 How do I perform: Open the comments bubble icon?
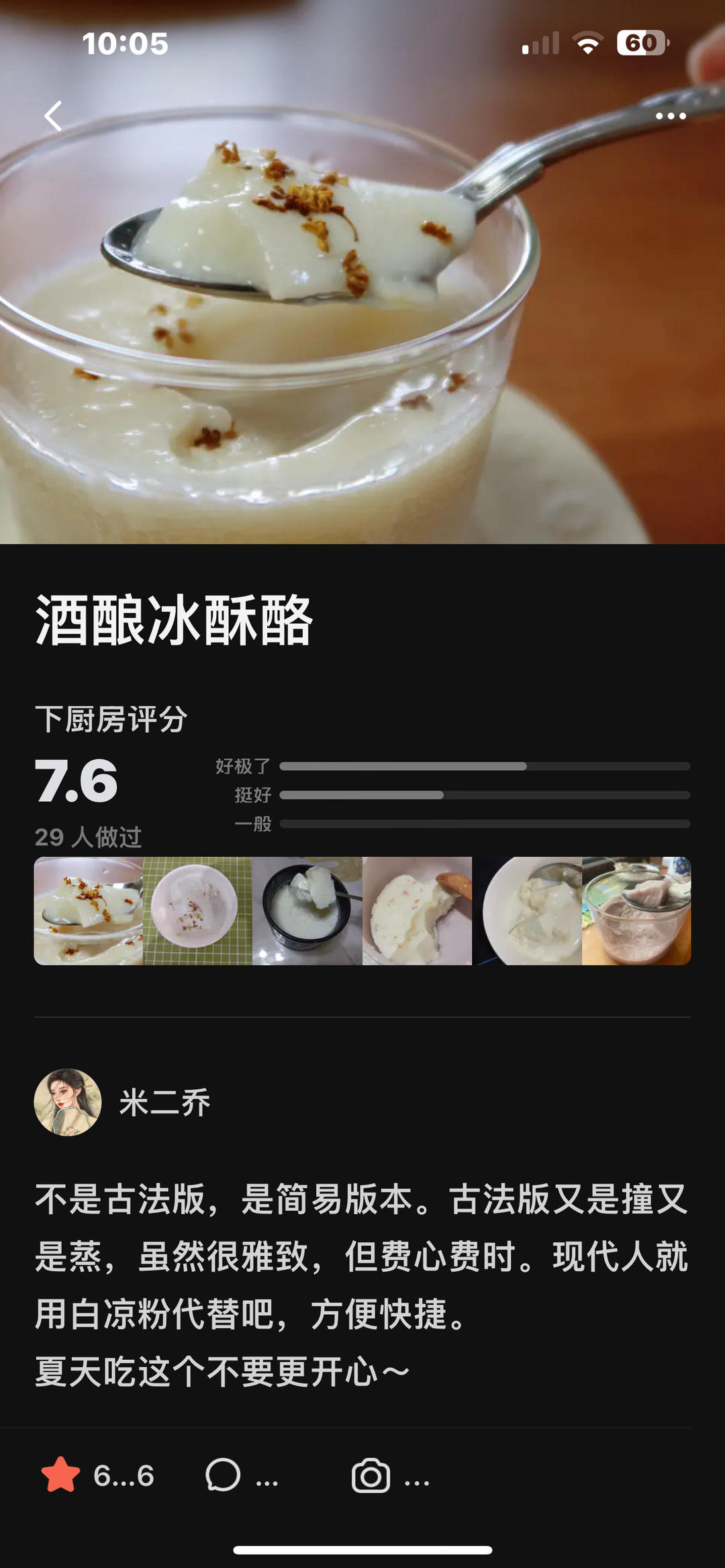click(x=223, y=1475)
